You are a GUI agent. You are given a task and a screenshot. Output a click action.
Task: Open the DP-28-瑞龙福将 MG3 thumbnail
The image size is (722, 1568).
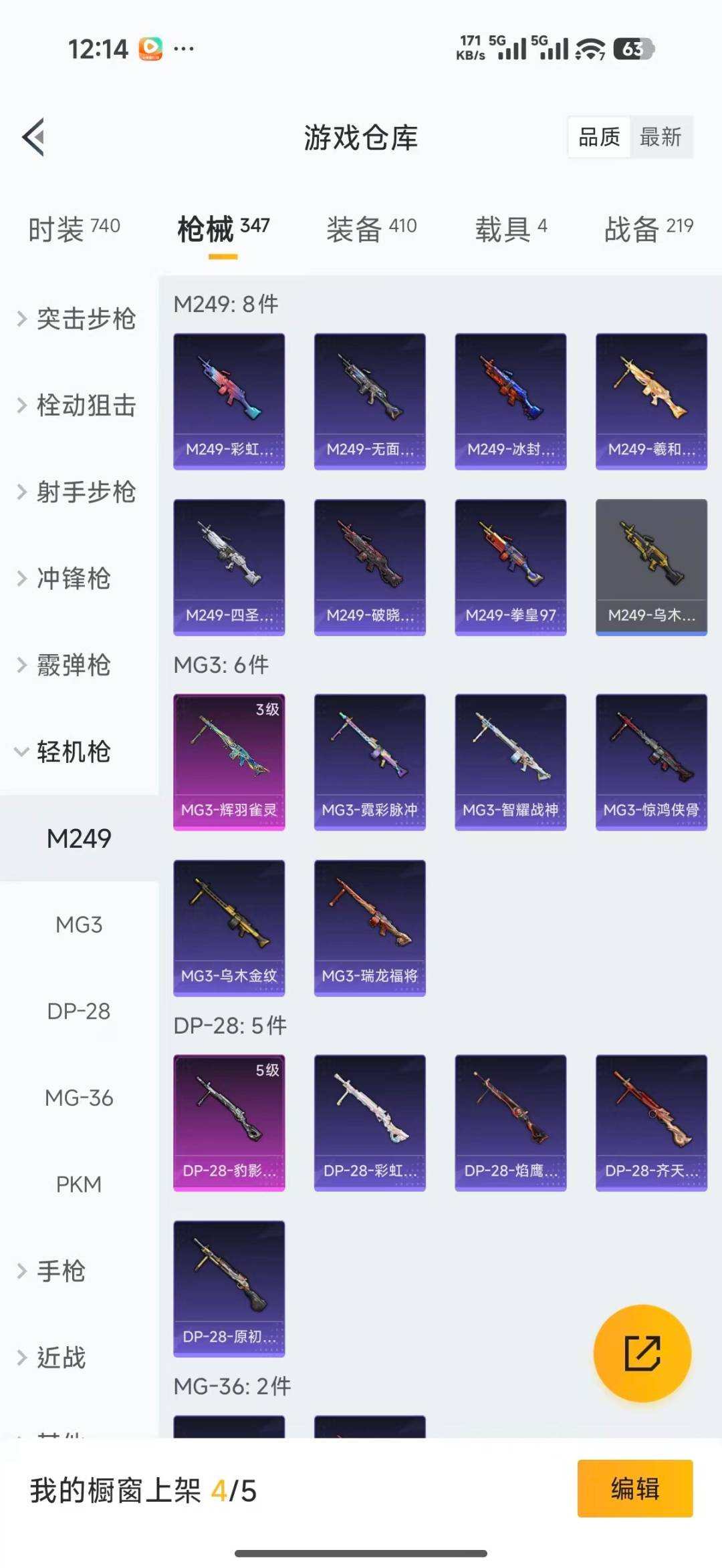(369, 929)
